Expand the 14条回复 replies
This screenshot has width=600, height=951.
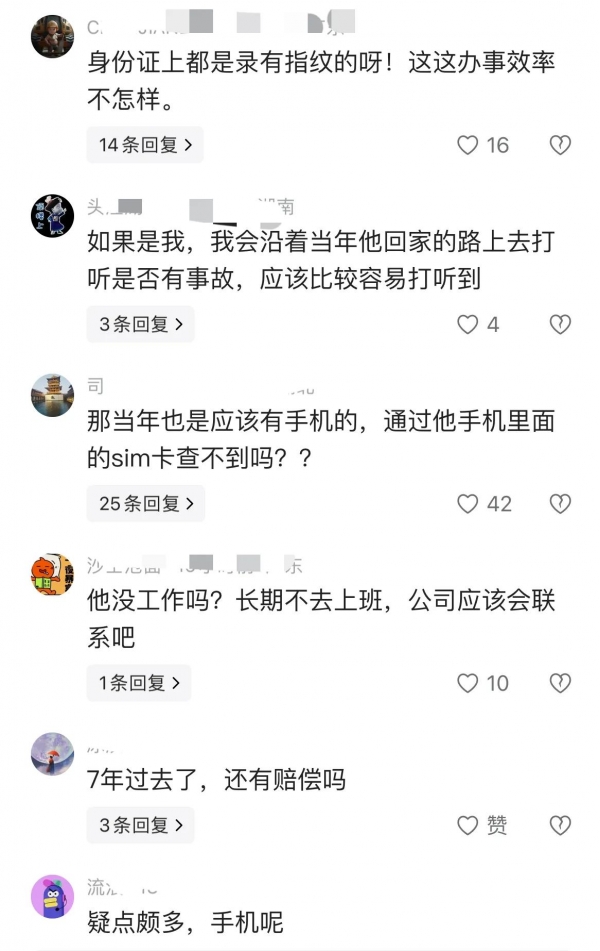click(145, 145)
